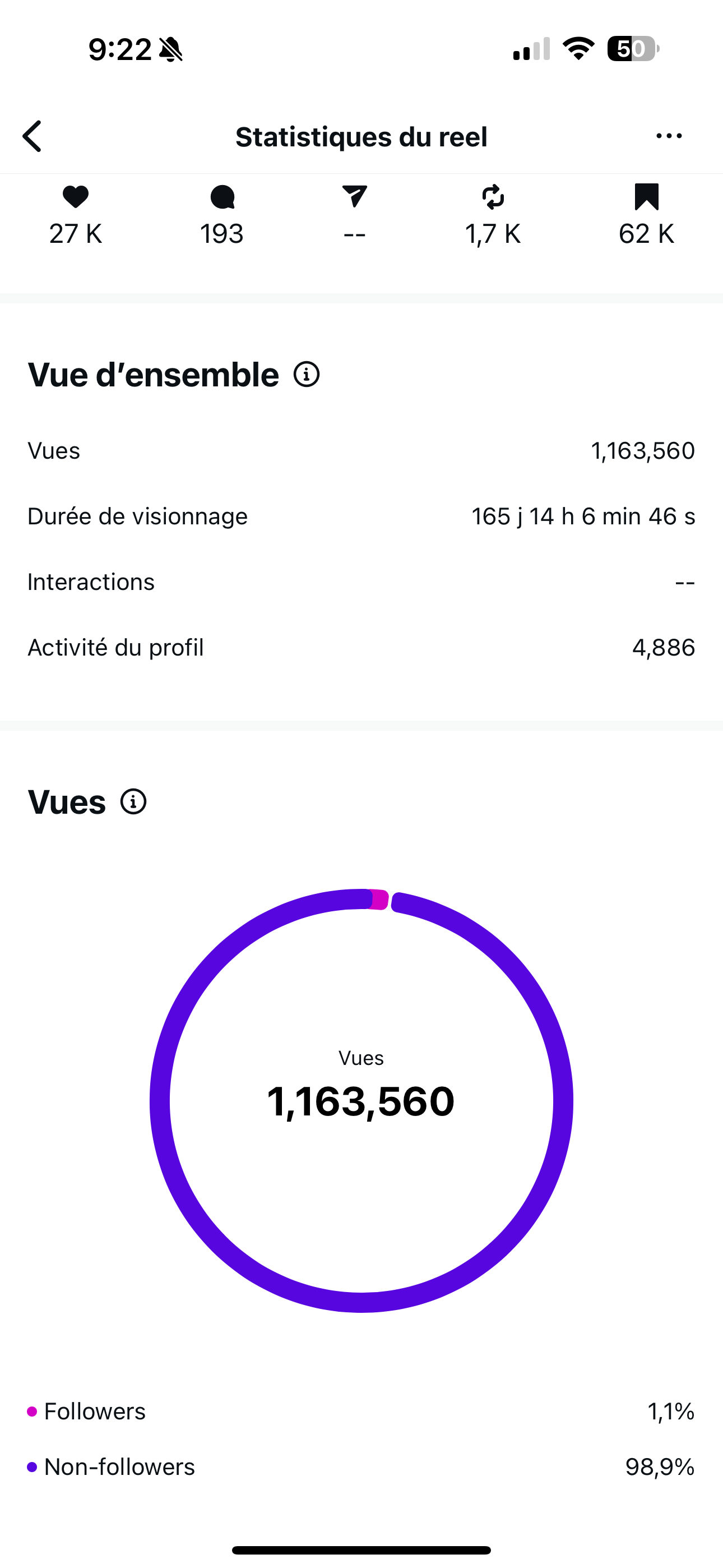
Task: Open info icon next to Vue d'ensemble
Action: [307, 375]
